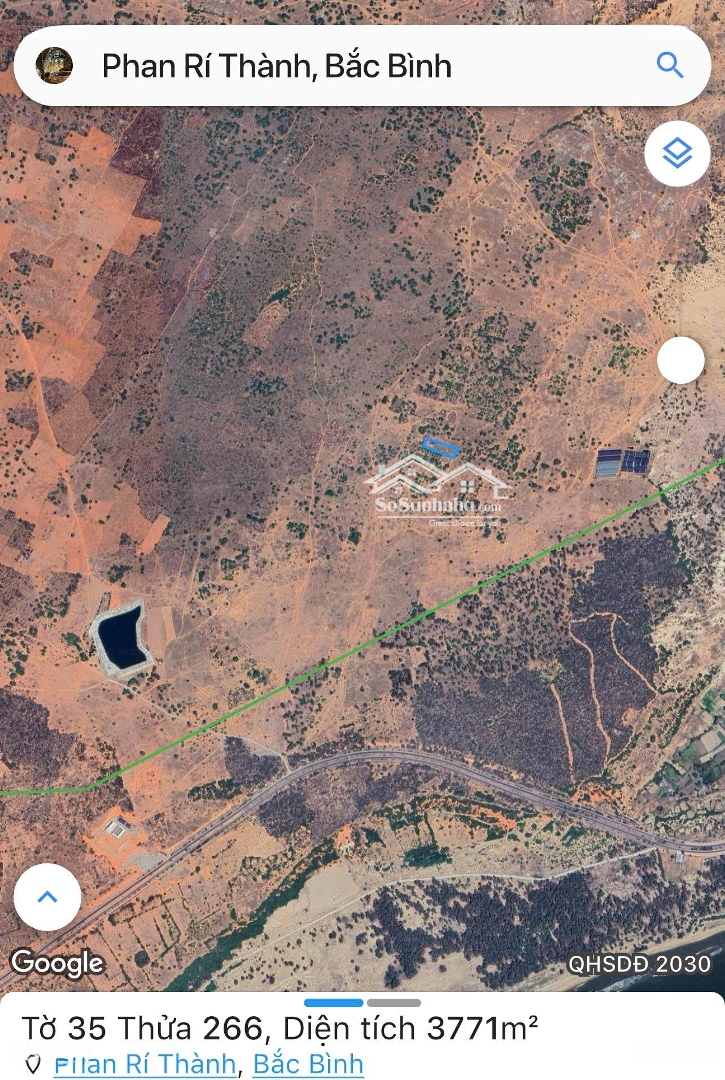Open the Bắc Bình district link
The height and width of the screenshot is (1080, 725).
pyautogui.click(x=308, y=1064)
